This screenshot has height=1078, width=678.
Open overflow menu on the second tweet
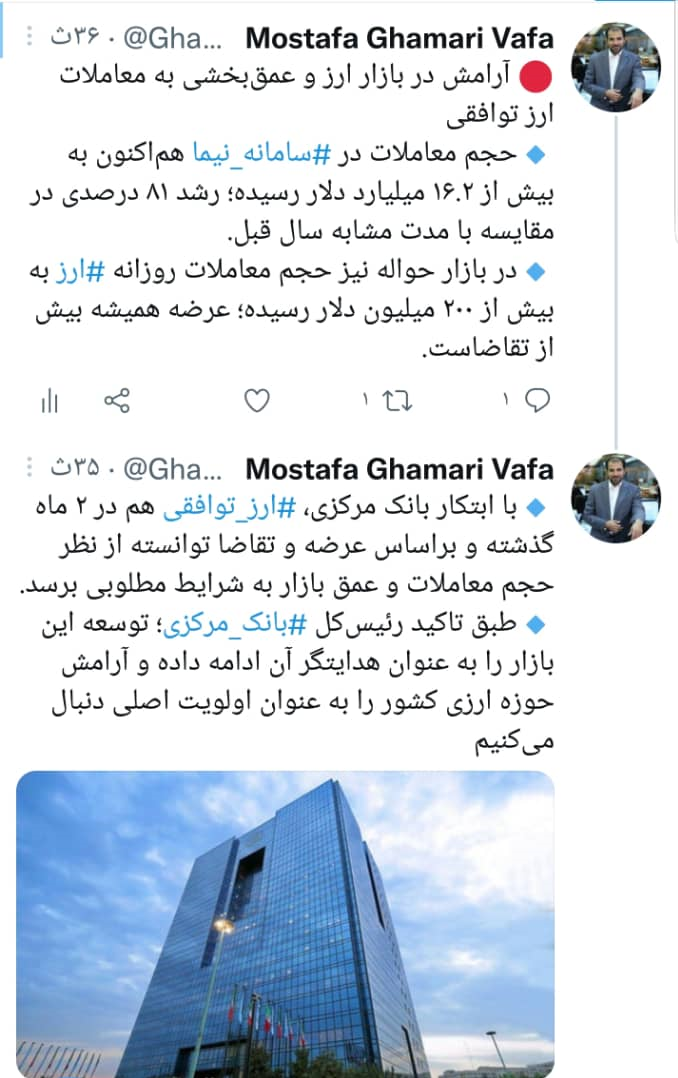click(29, 467)
